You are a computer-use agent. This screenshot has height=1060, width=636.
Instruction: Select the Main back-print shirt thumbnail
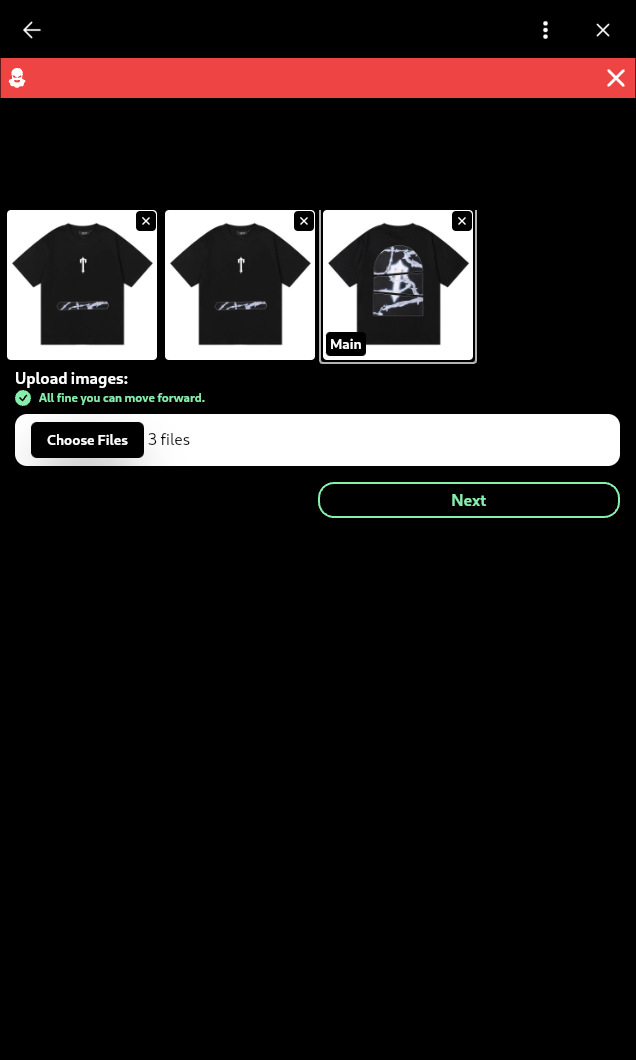pos(398,285)
